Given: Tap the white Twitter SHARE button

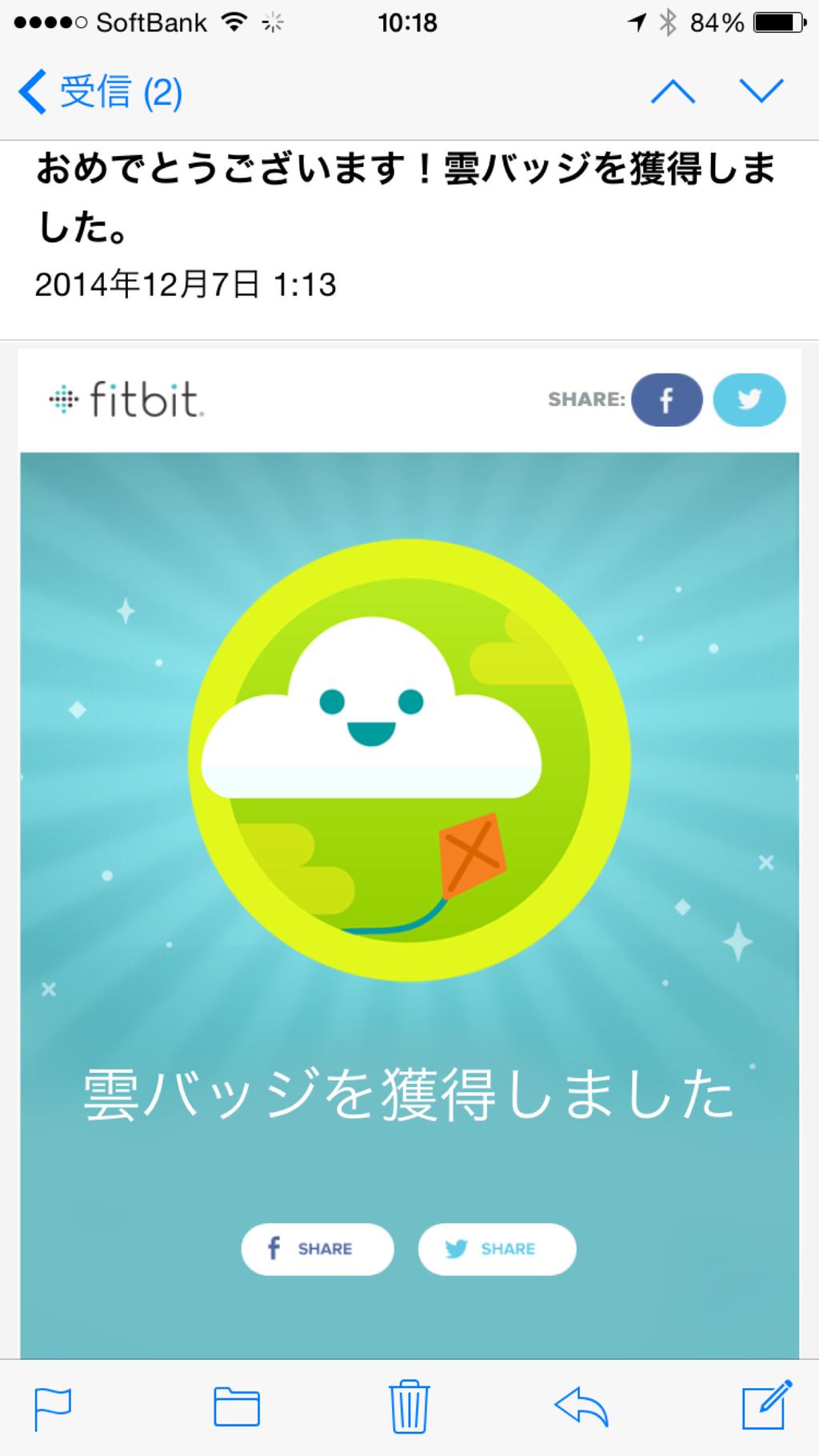Looking at the screenshot, I should pyautogui.click(x=497, y=1248).
